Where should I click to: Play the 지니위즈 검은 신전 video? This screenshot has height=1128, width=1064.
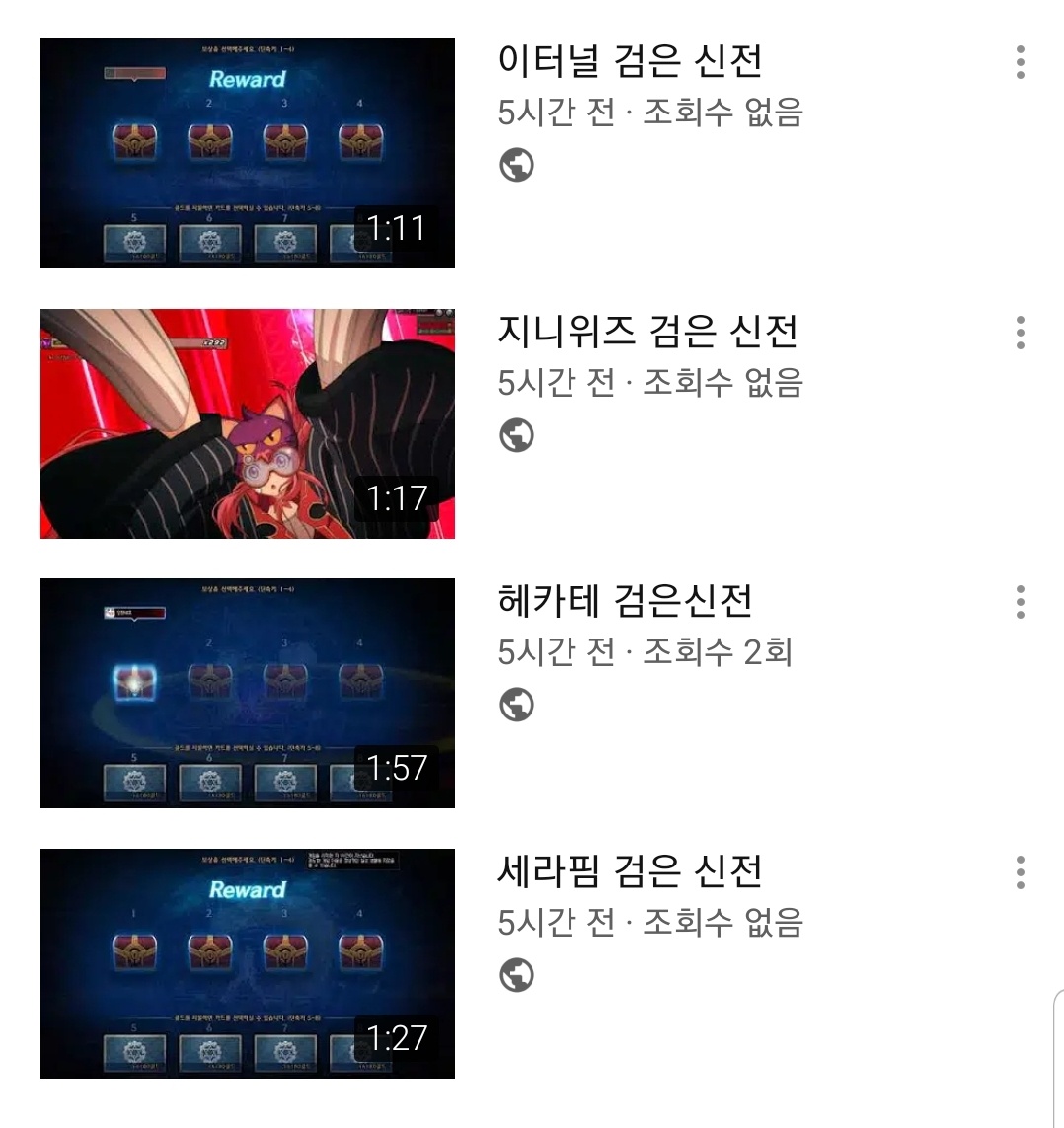(x=247, y=423)
